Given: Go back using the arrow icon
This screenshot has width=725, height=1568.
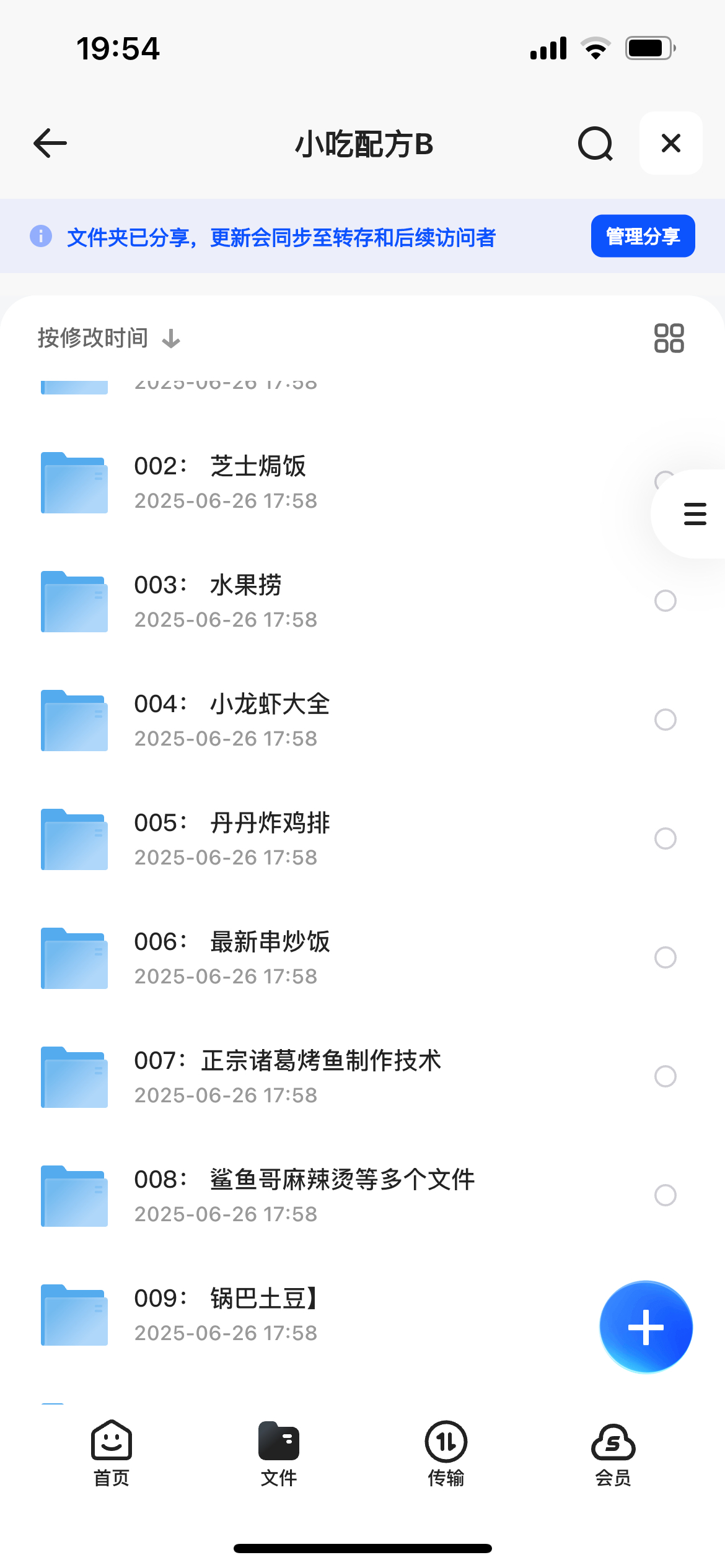Looking at the screenshot, I should click(50, 144).
